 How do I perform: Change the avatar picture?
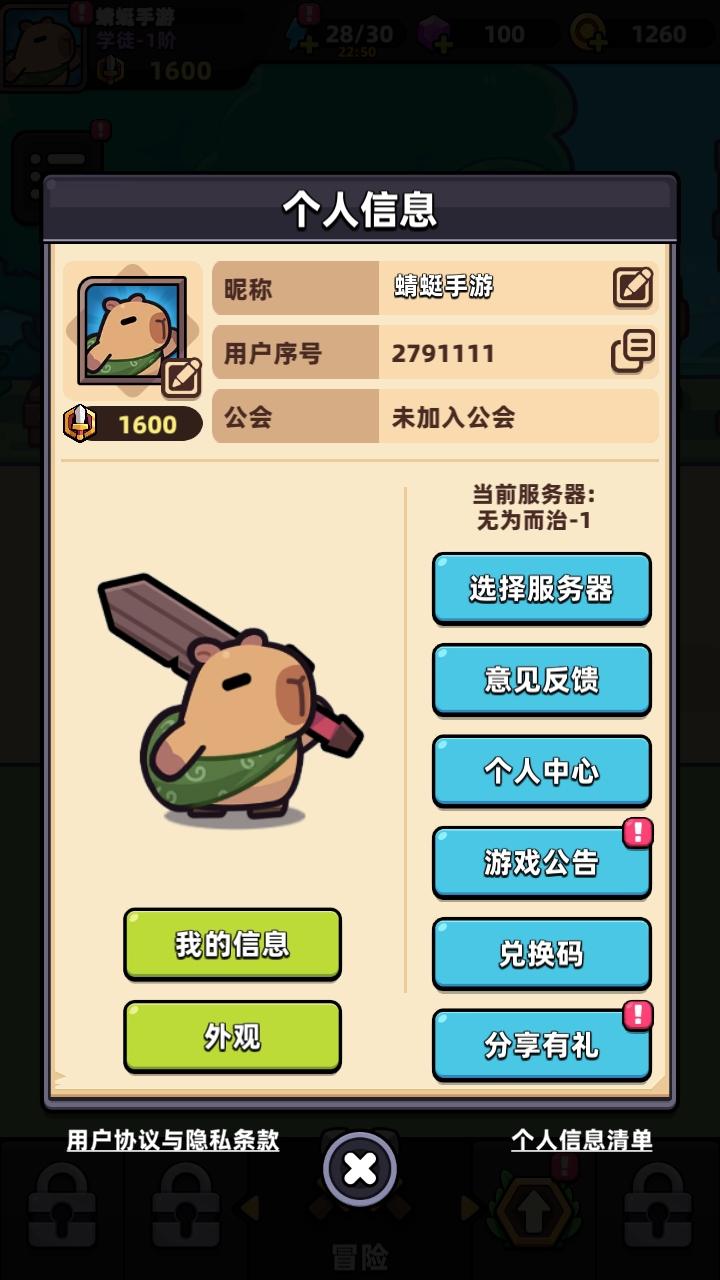point(181,378)
